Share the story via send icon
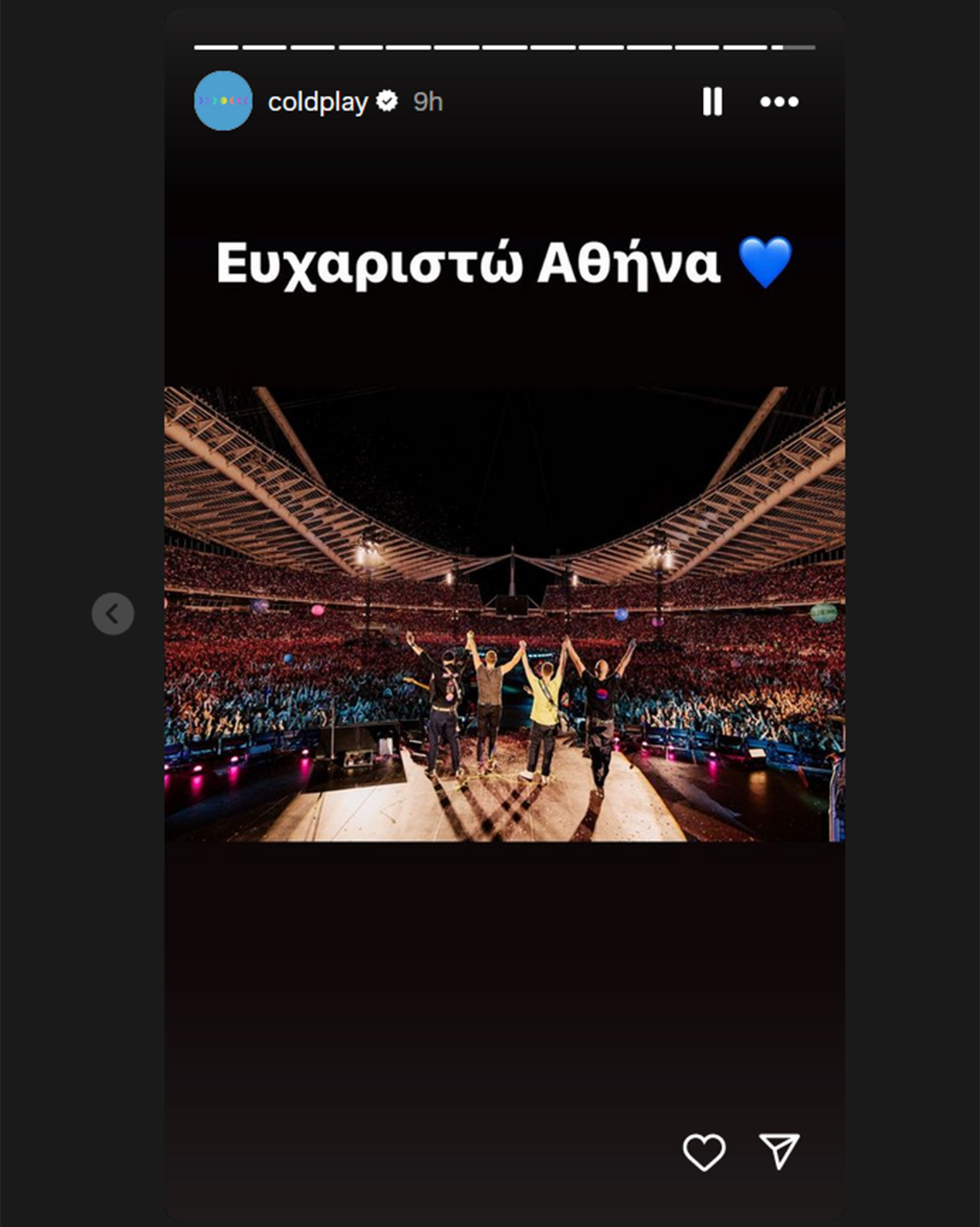The image size is (980, 1227). [778, 1151]
